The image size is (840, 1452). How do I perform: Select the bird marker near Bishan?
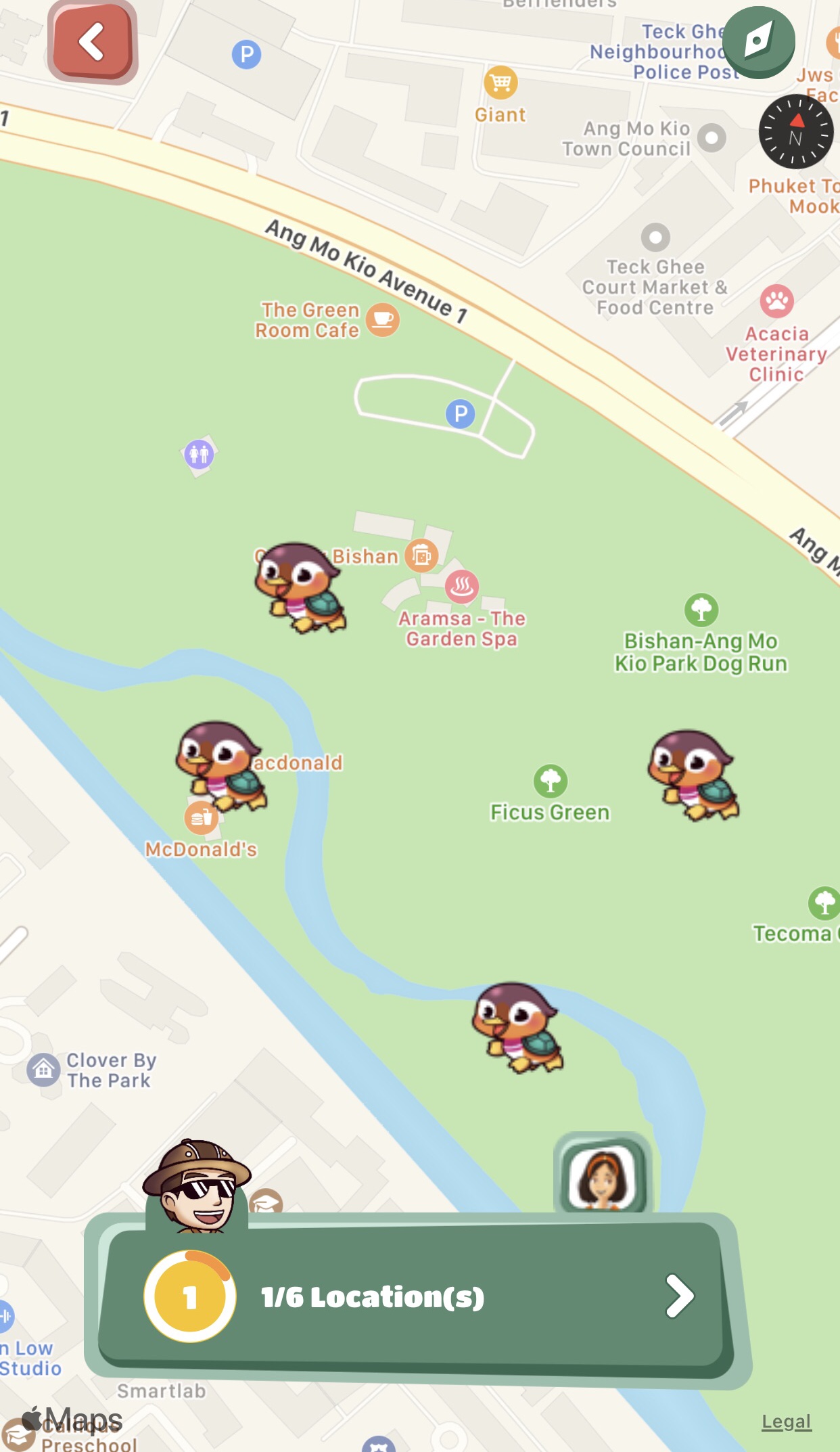coord(300,586)
